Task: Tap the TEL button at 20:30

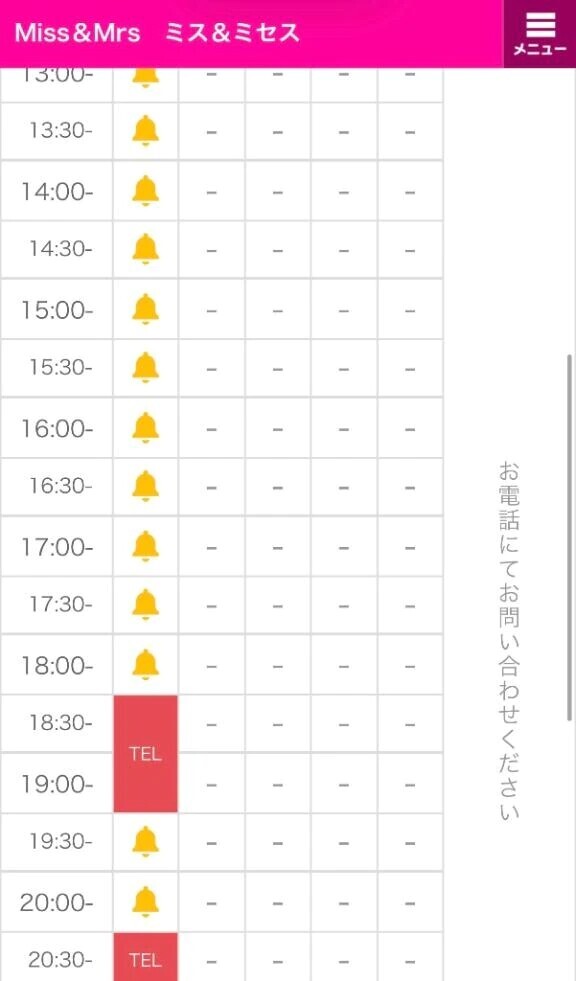Action: coord(146,957)
